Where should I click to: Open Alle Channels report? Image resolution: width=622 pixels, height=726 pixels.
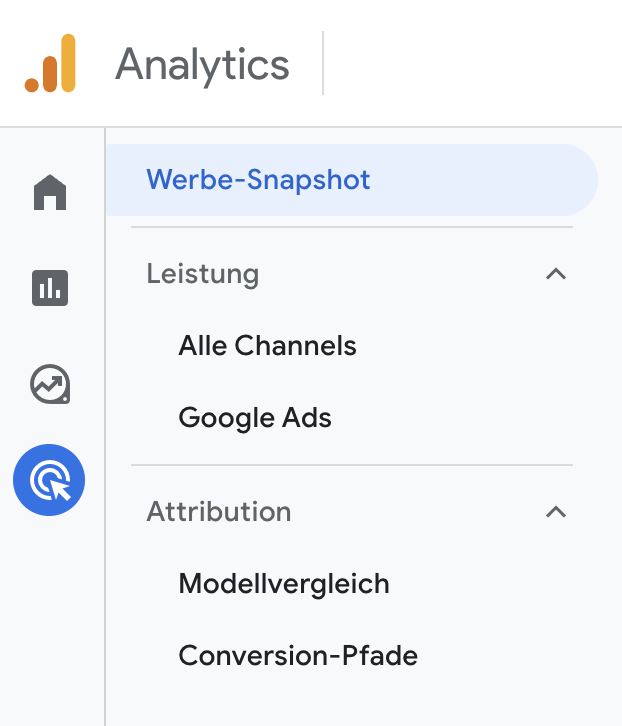click(x=267, y=346)
